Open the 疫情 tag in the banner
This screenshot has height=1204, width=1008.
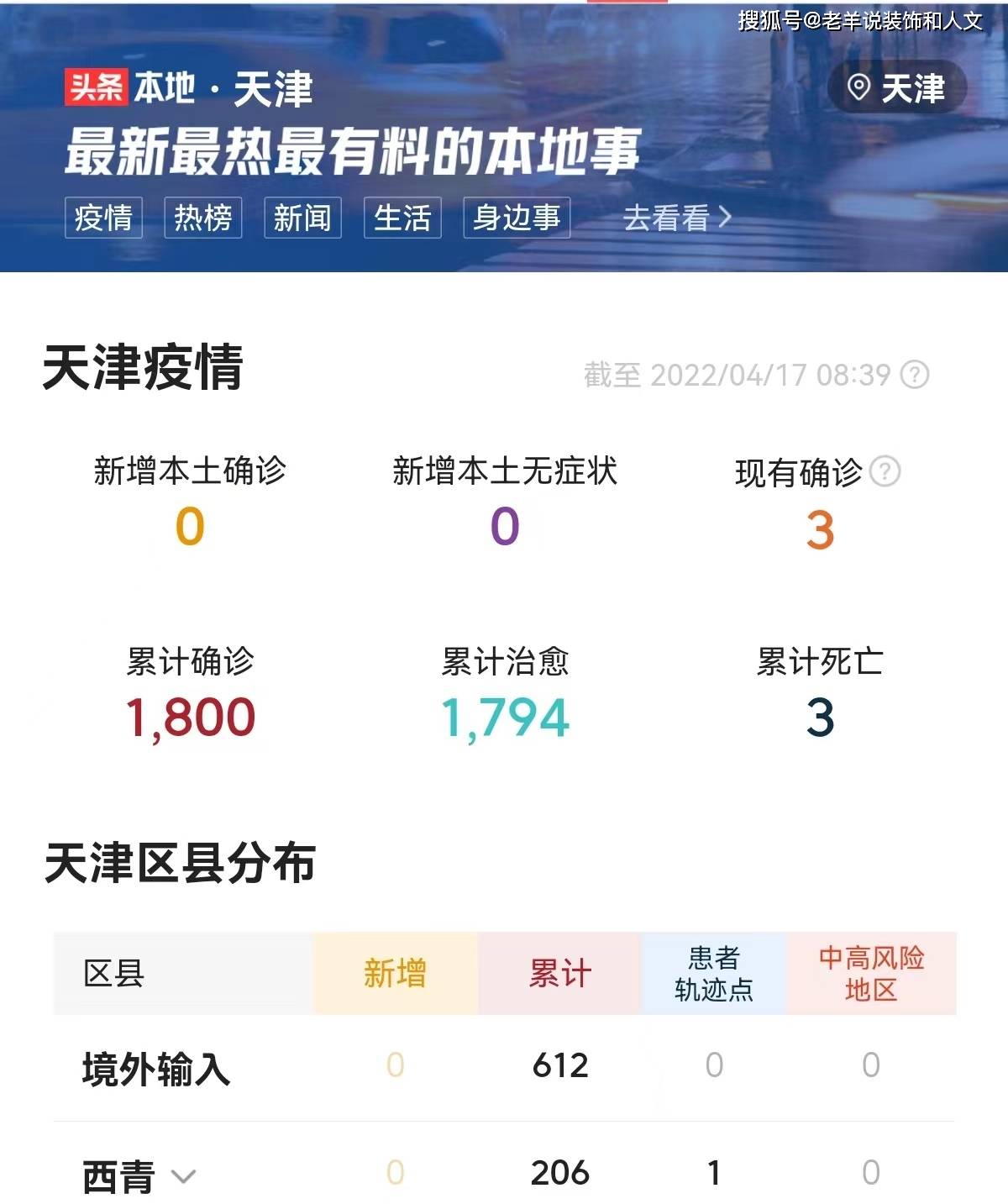103,218
